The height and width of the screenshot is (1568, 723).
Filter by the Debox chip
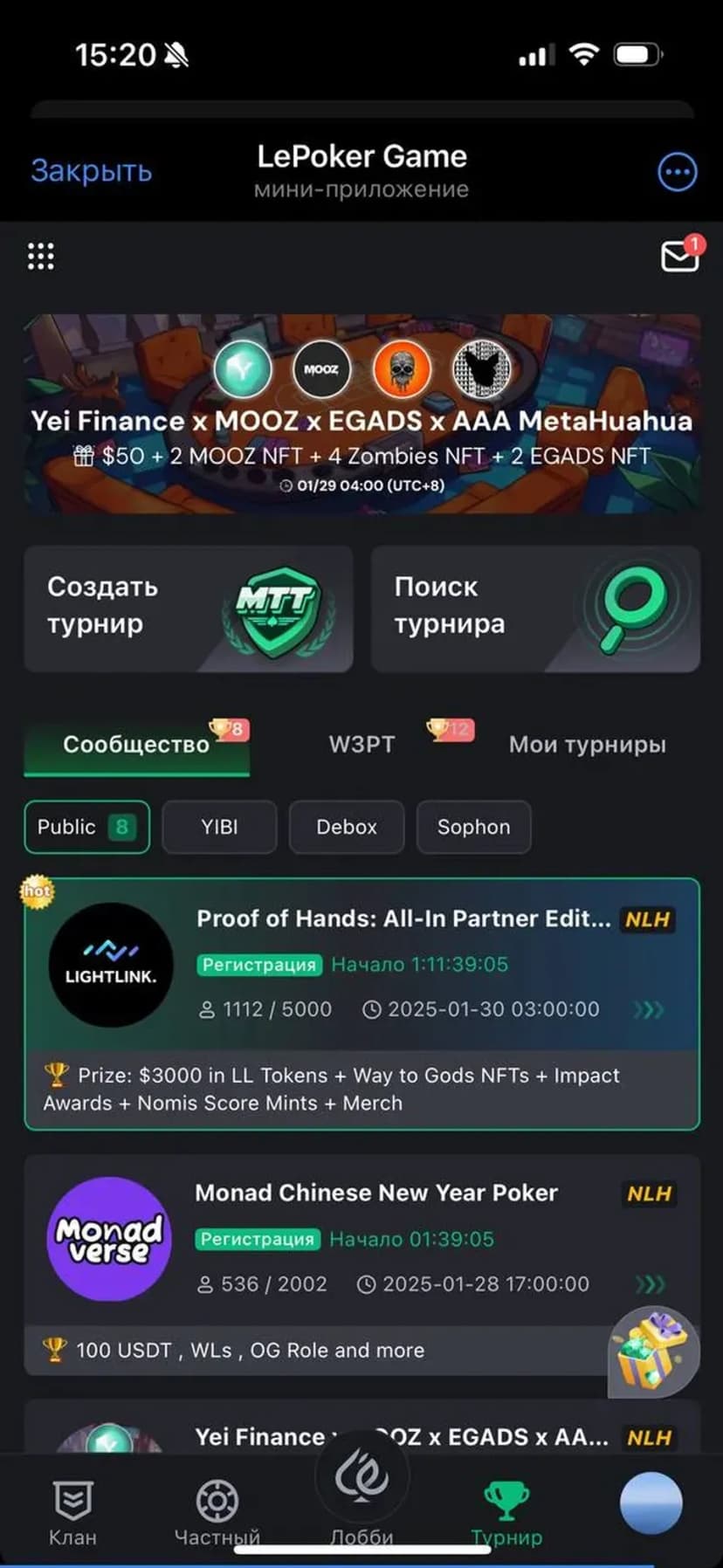point(347,827)
